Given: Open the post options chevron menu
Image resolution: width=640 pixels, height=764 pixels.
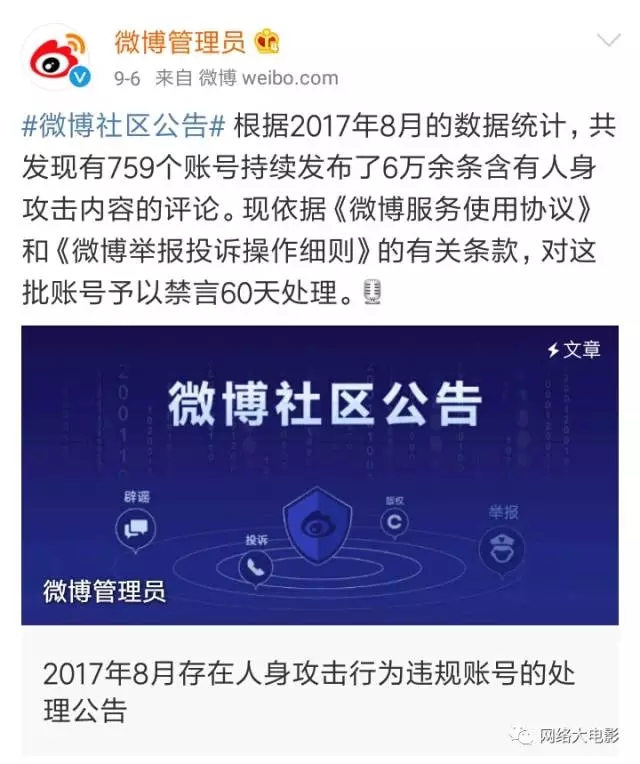Looking at the screenshot, I should (x=608, y=41).
